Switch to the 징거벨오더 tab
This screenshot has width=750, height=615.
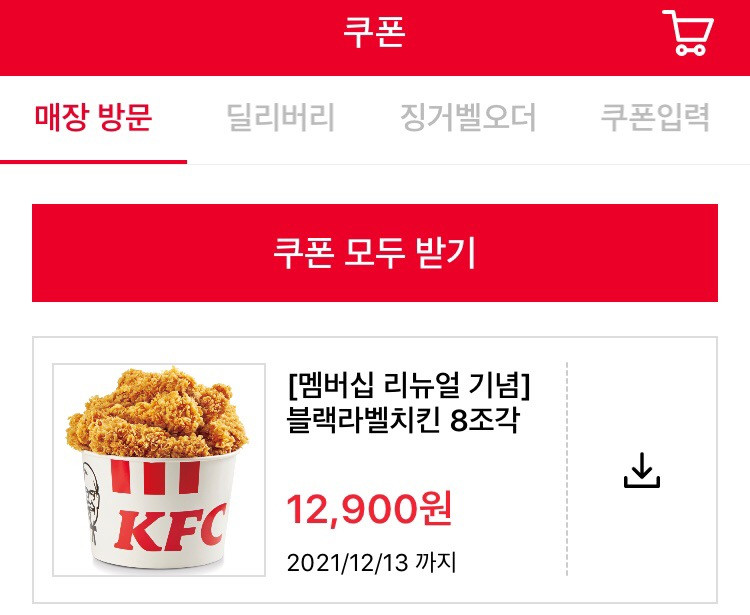pyautogui.click(x=468, y=118)
